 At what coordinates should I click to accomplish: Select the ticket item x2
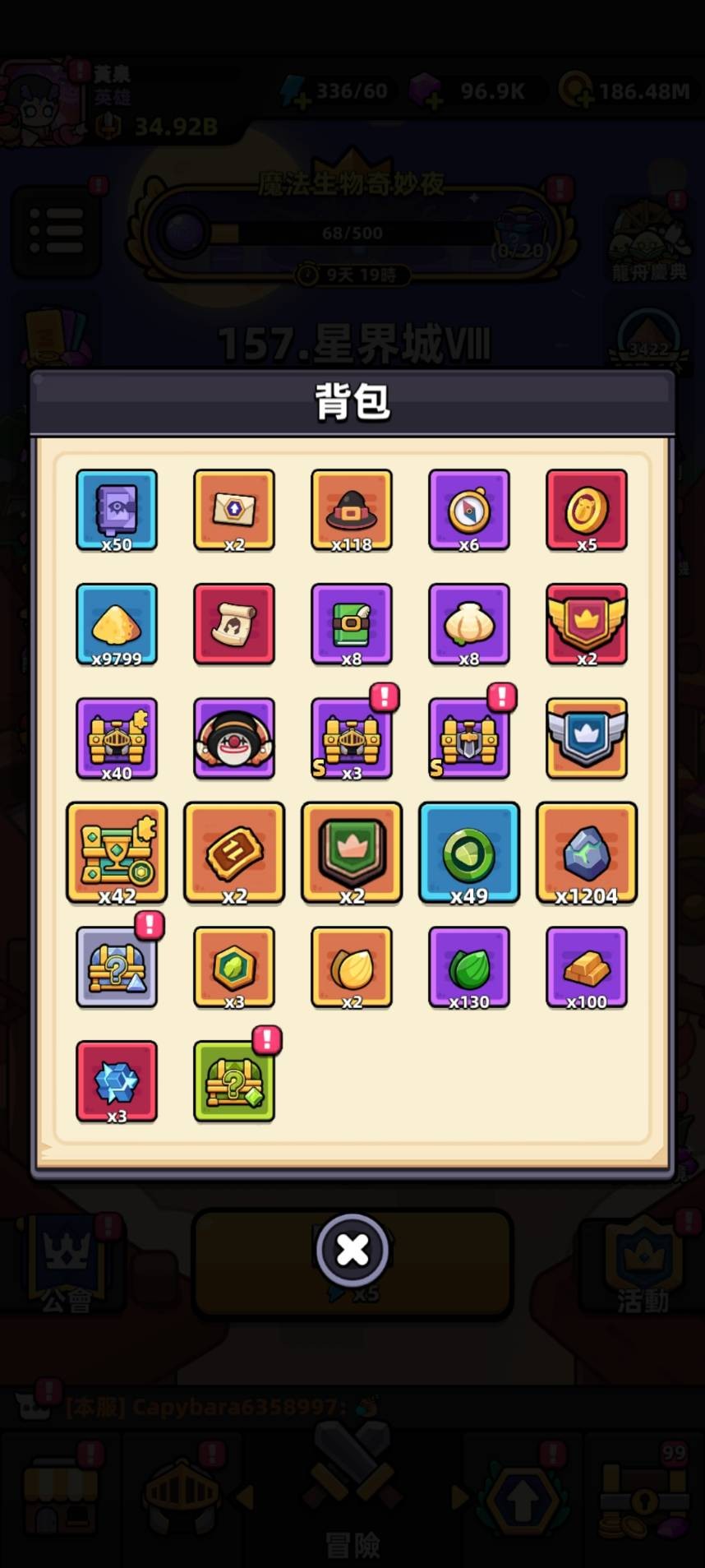(234, 853)
